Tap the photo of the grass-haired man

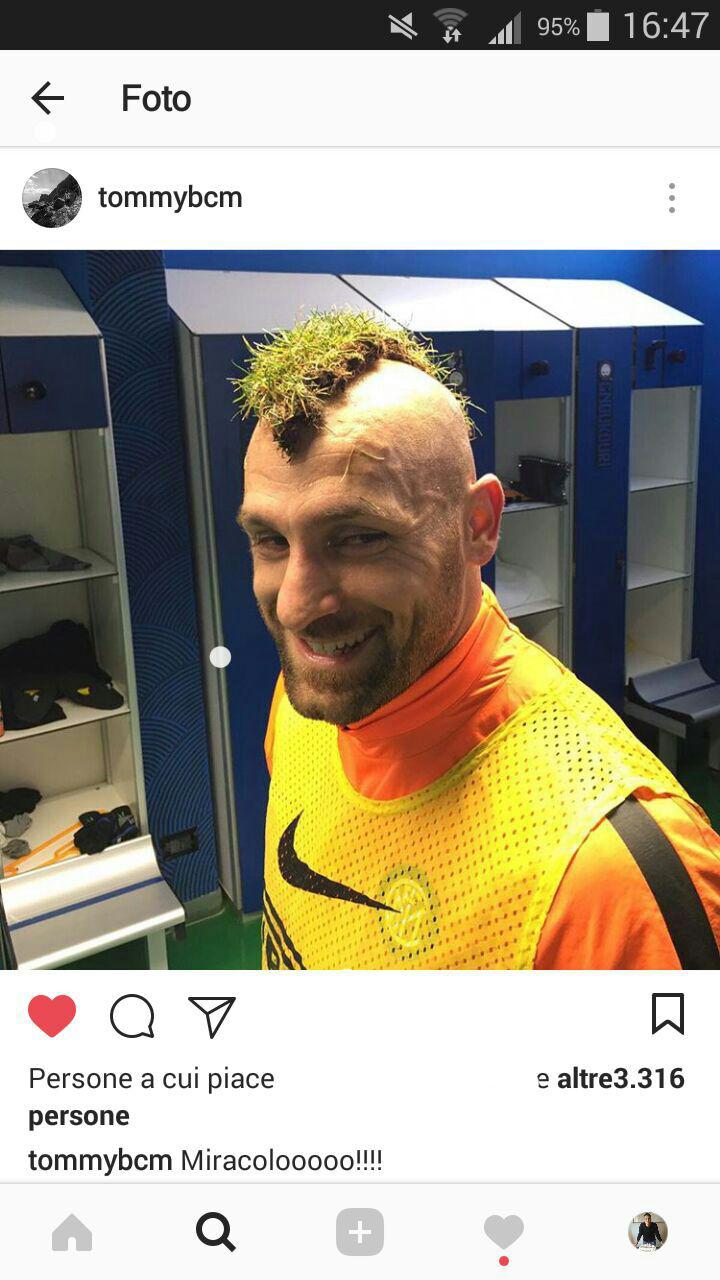[x=360, y=610]
